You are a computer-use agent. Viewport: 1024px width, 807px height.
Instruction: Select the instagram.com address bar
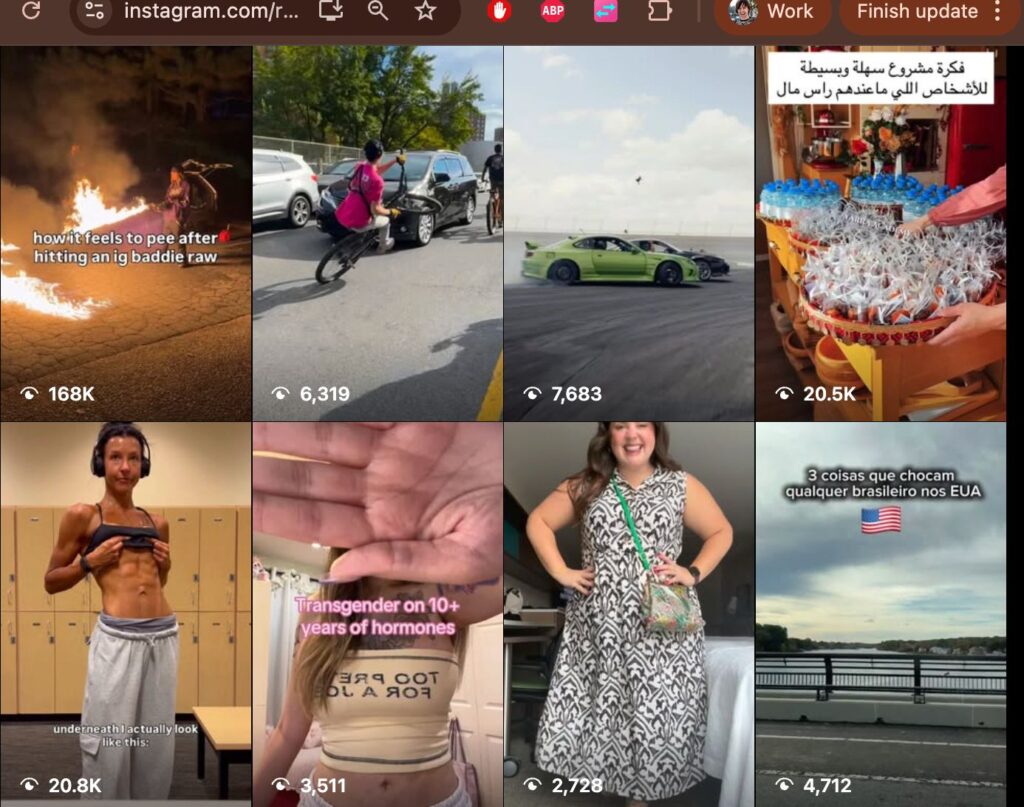point(210,11)
